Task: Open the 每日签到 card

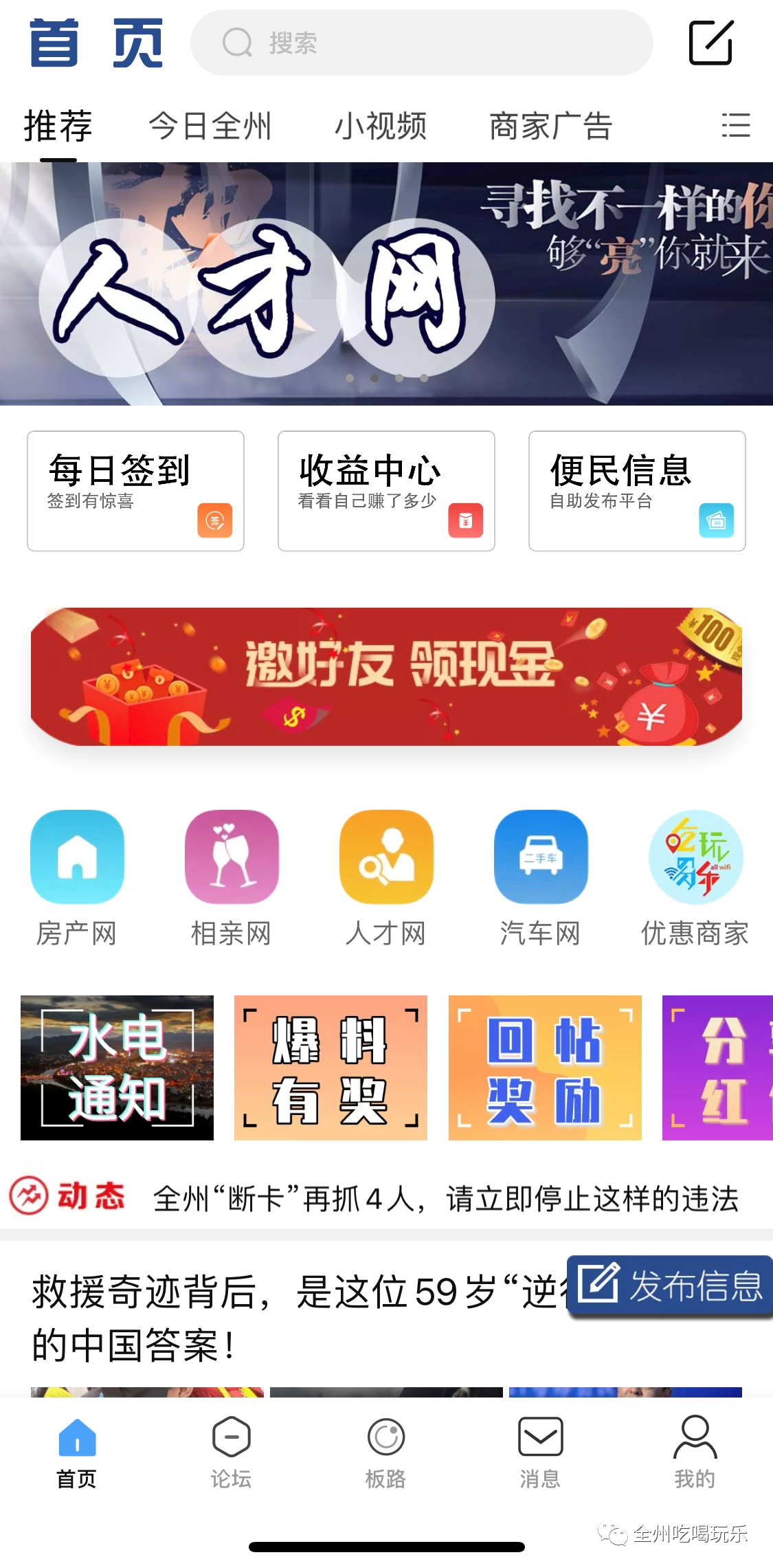Action: pos(135,491)
